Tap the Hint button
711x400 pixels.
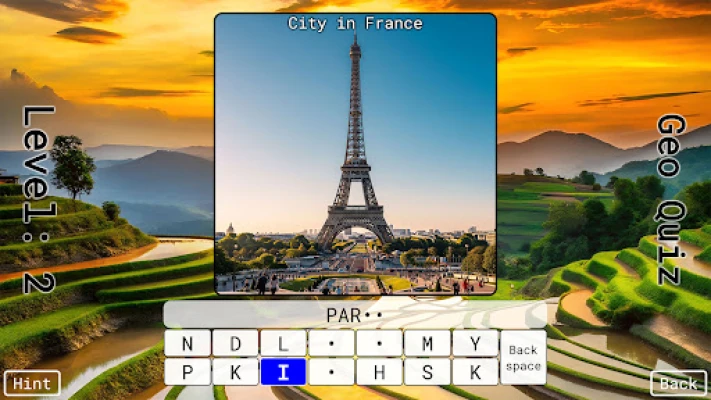(32, 383)
